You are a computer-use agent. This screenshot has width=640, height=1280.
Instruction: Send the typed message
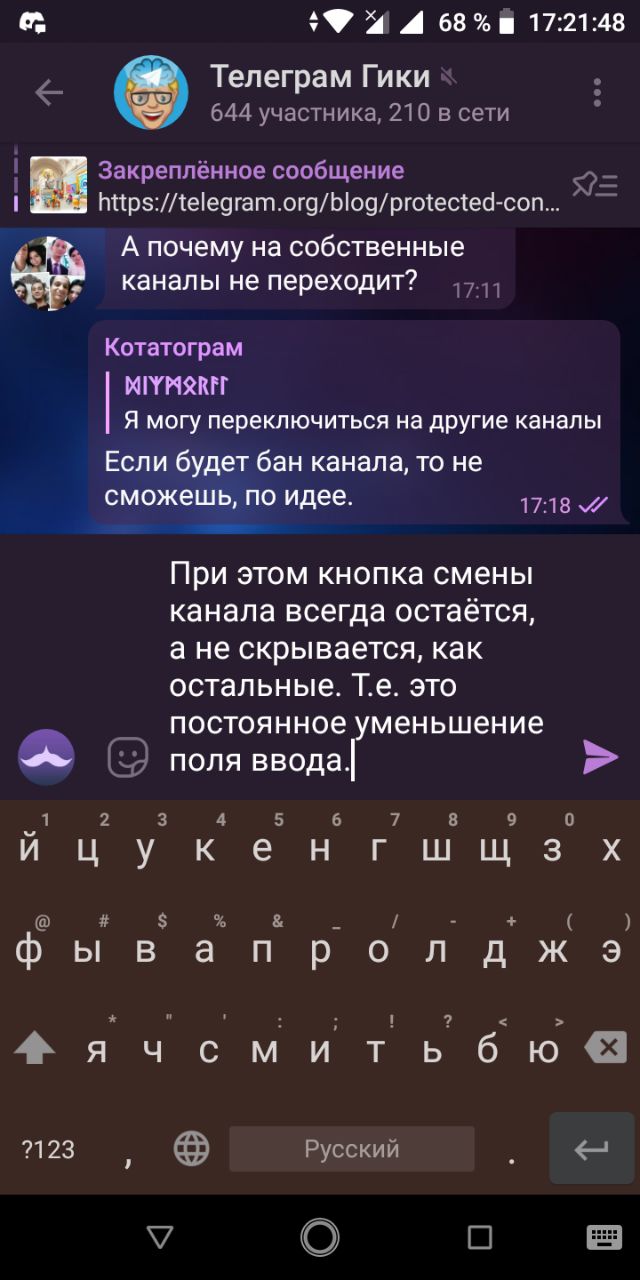pos(600,757)
